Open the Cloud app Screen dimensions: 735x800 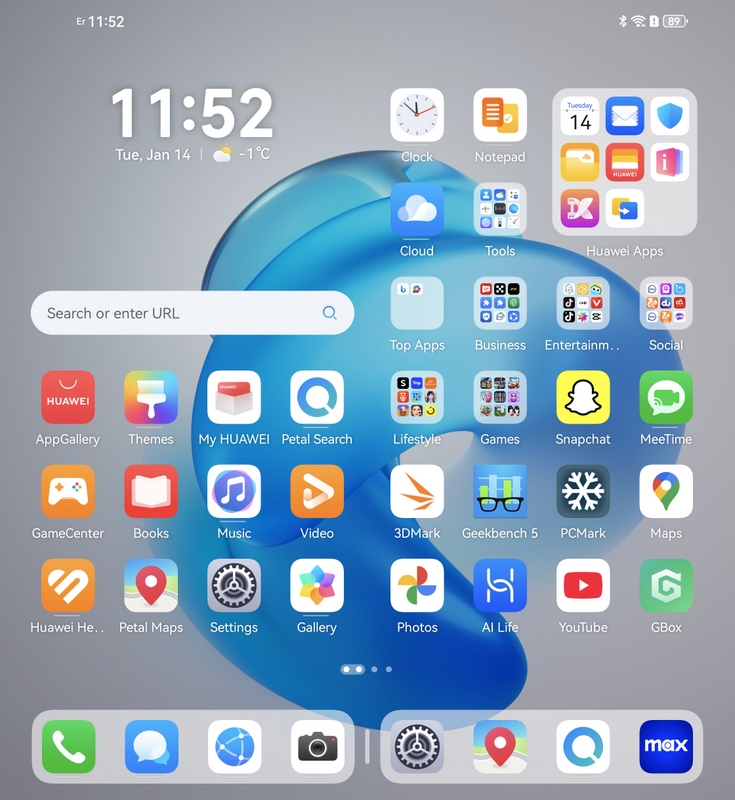coord(417,210)
